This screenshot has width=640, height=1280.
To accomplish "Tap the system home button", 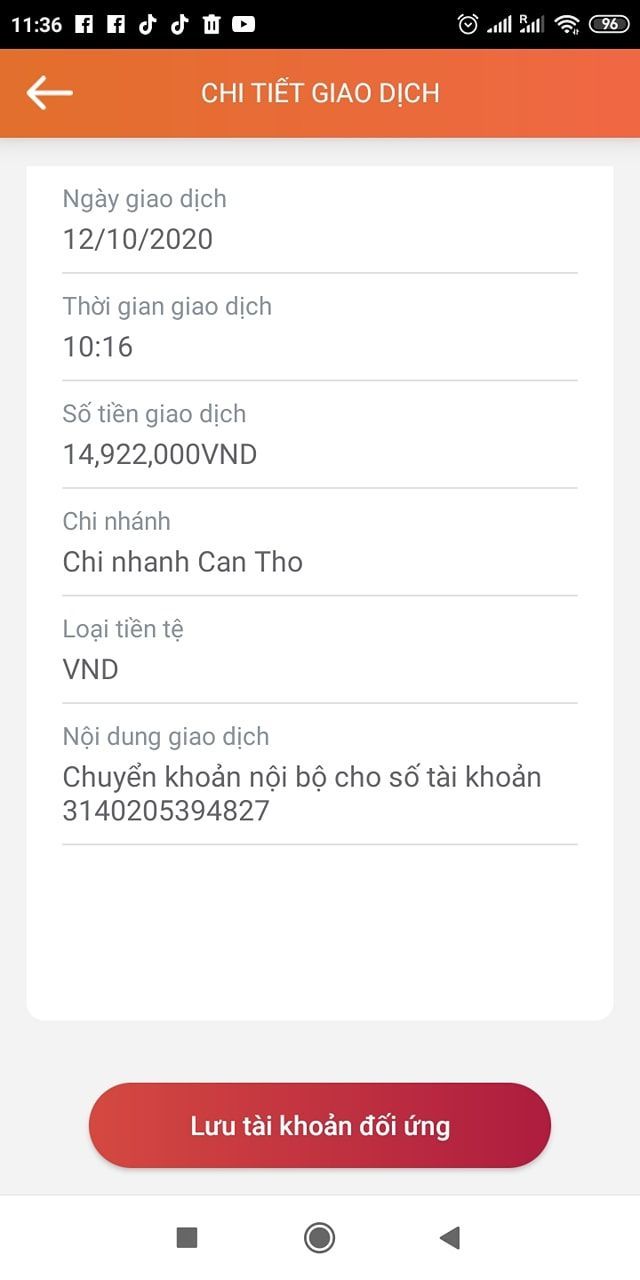I will (319, 1238).
